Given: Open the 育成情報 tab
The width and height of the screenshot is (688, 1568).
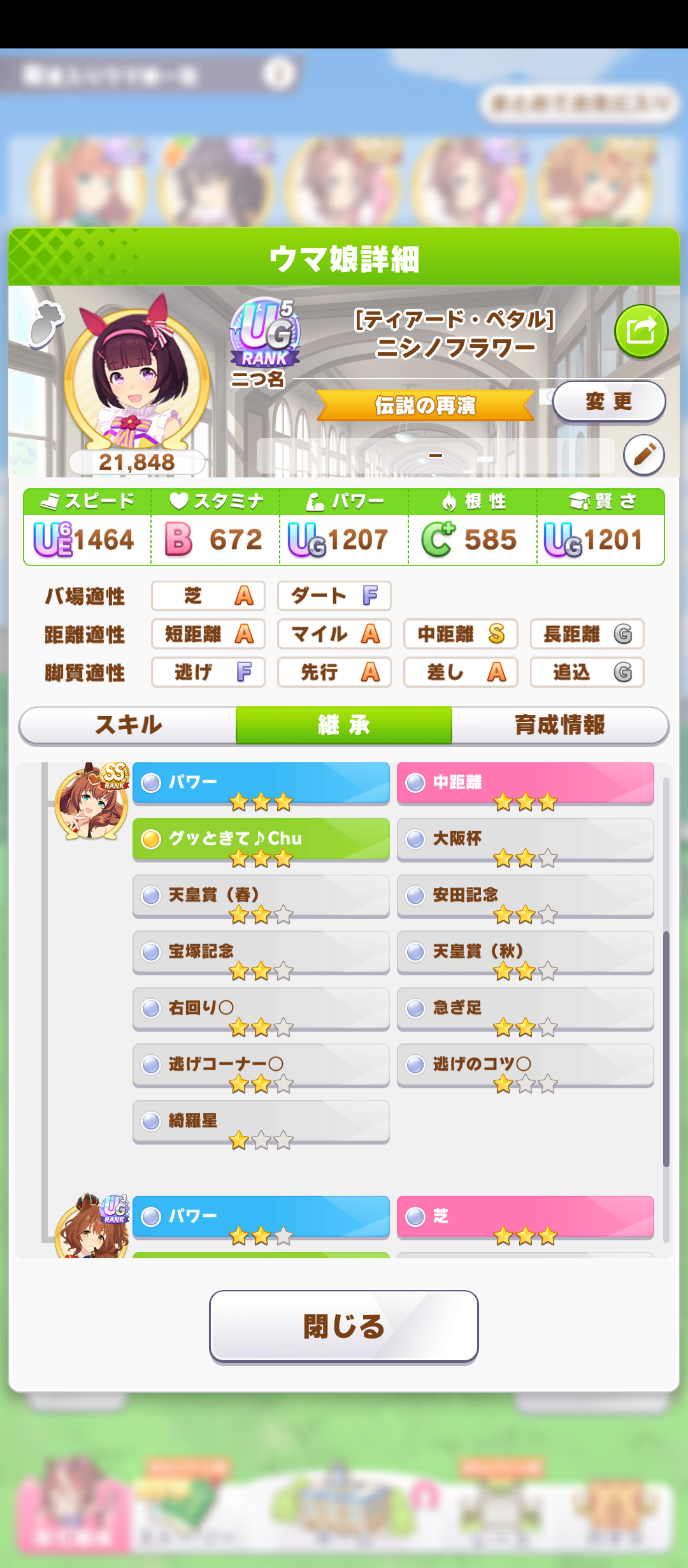Looking at the screenshot, I should pos(559,725).
